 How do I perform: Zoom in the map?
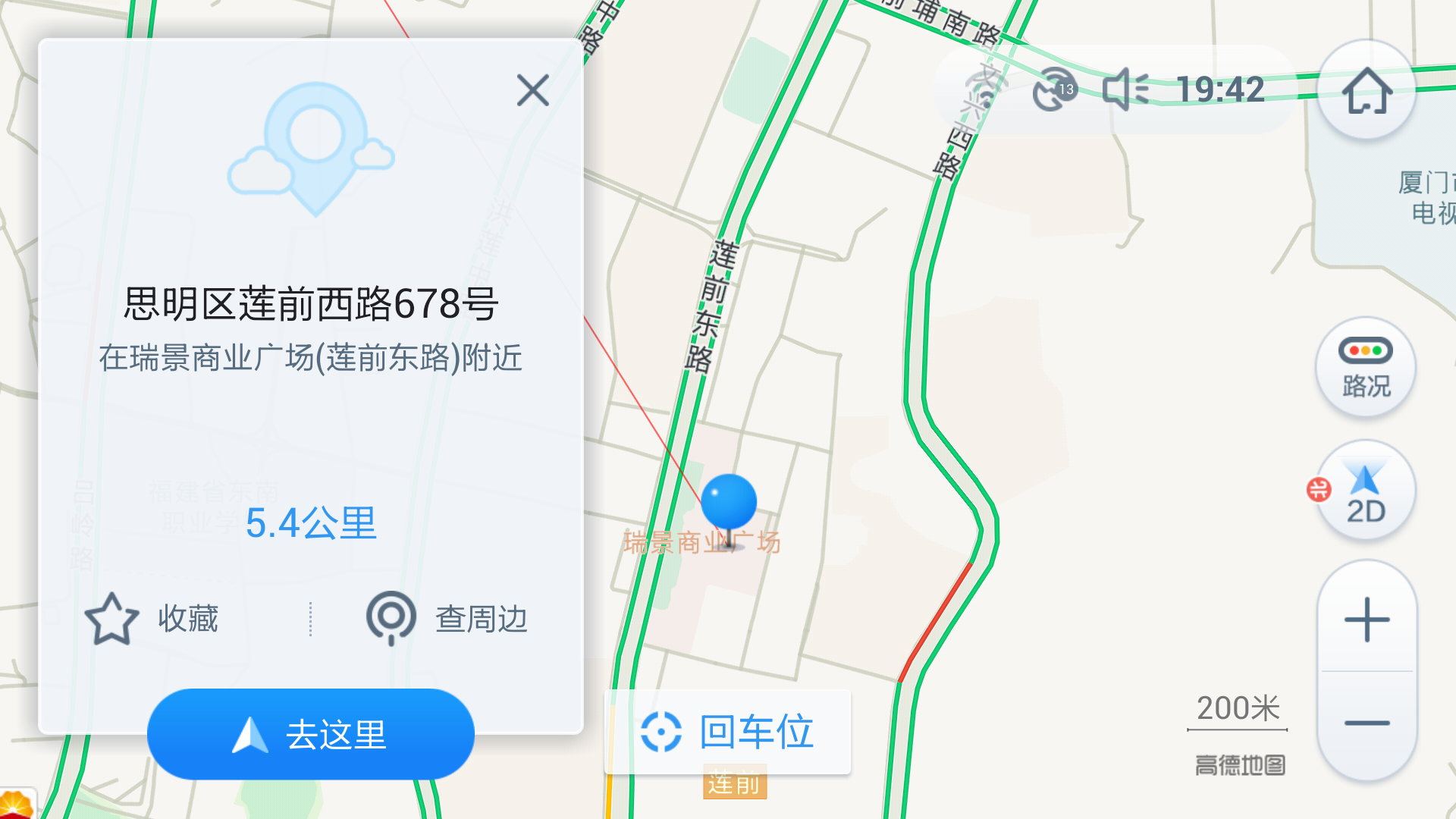tap(1367, 620)
